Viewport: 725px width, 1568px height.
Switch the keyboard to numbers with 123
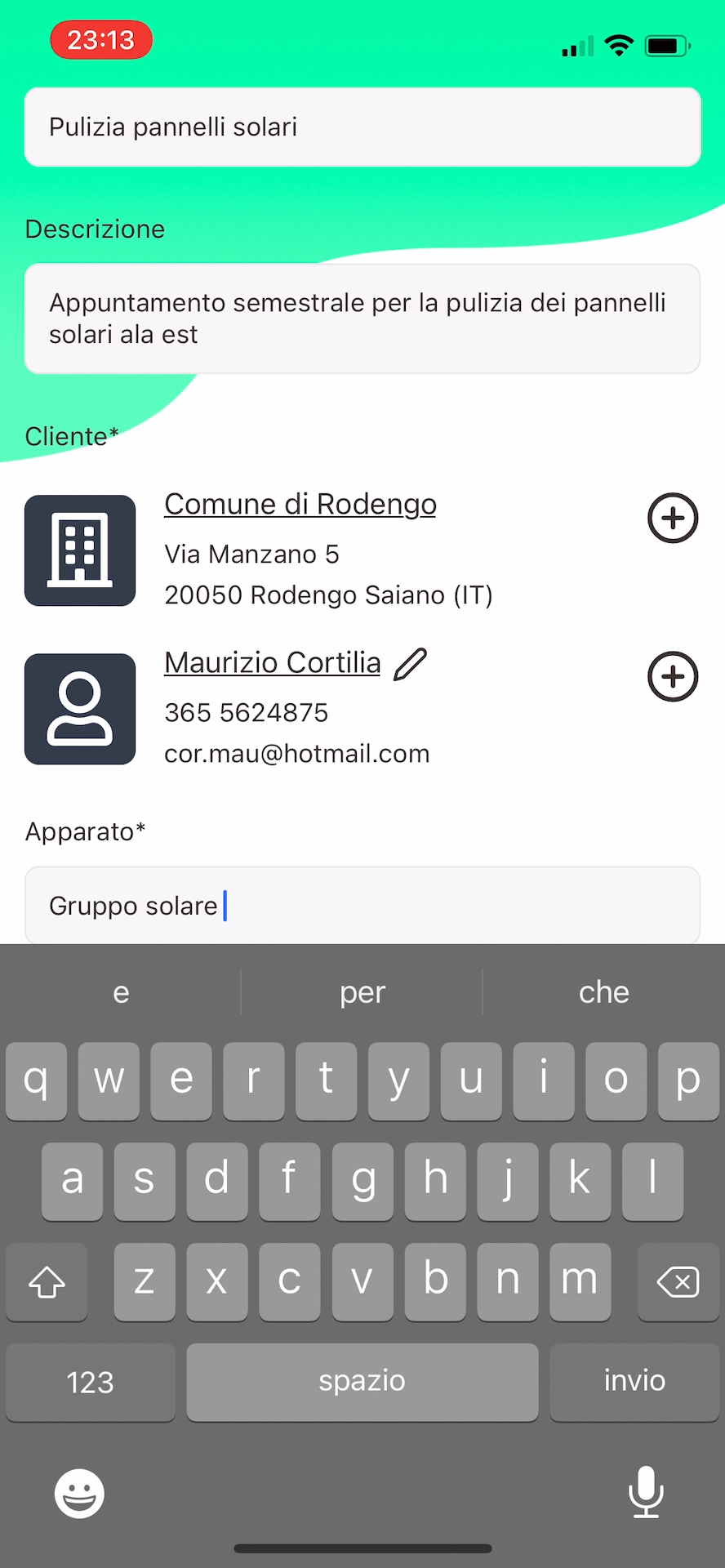90,1381
